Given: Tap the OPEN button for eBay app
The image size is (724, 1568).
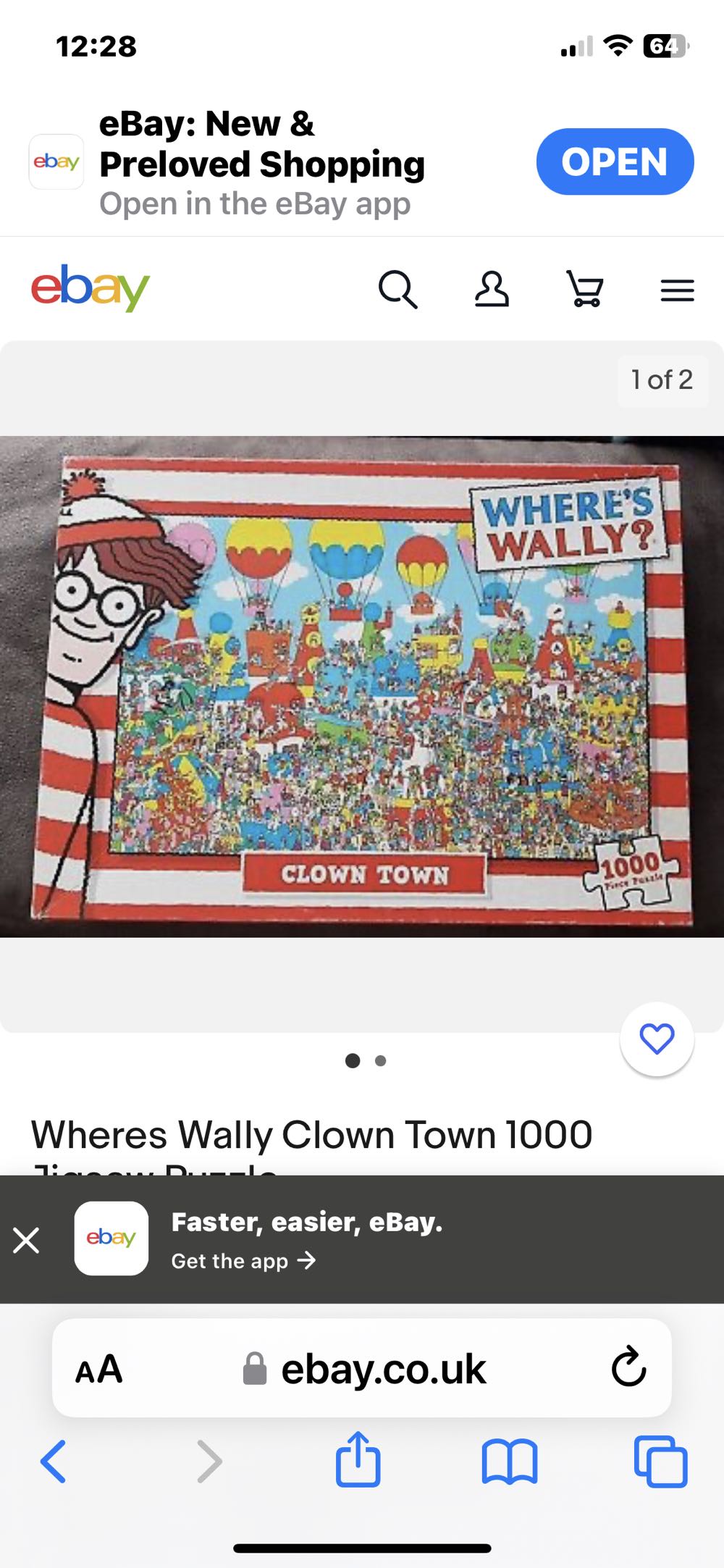Looking at the screenshot, I should point(614,162).
